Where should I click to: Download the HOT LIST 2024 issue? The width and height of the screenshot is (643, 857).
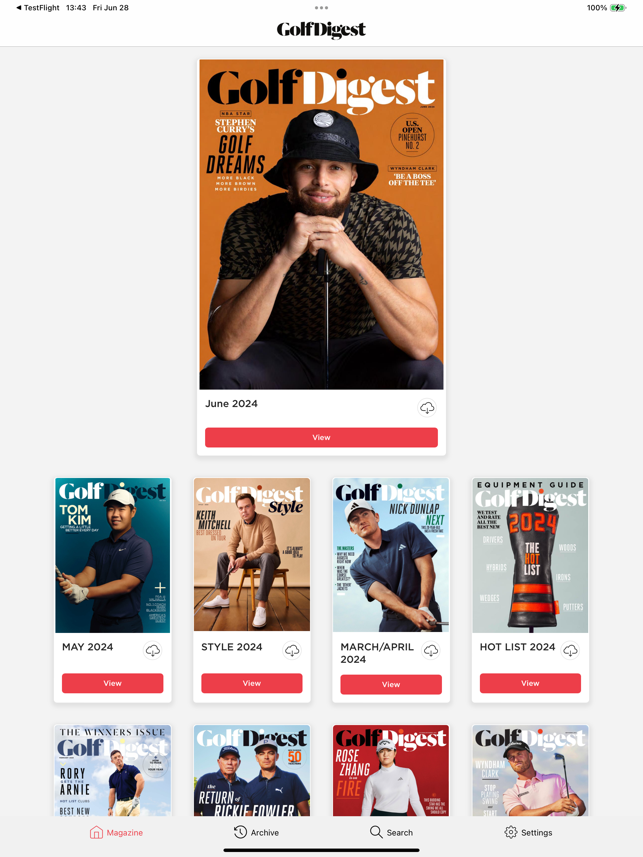[570, 651]
